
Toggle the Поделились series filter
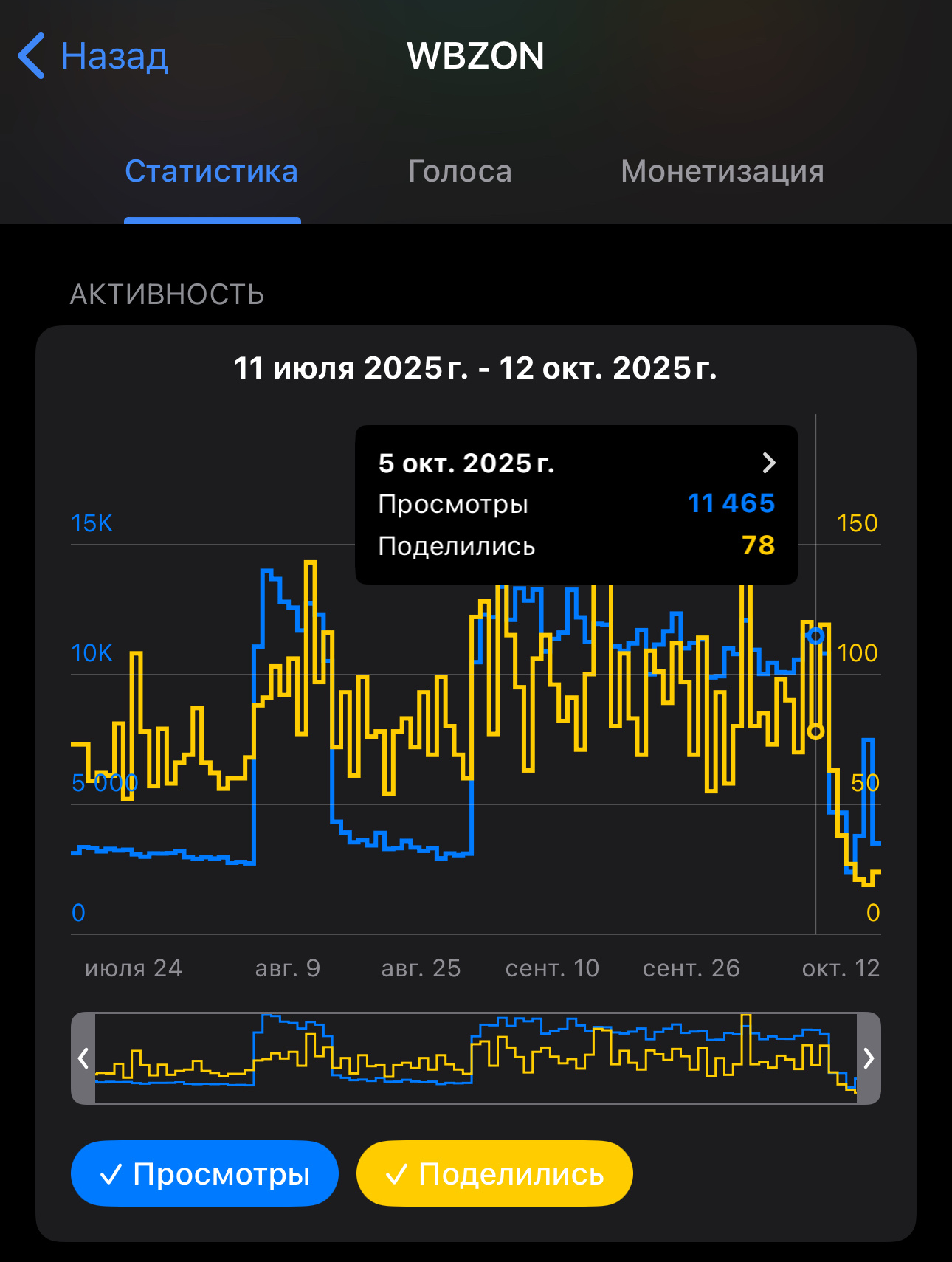(x=494, y=1173)
